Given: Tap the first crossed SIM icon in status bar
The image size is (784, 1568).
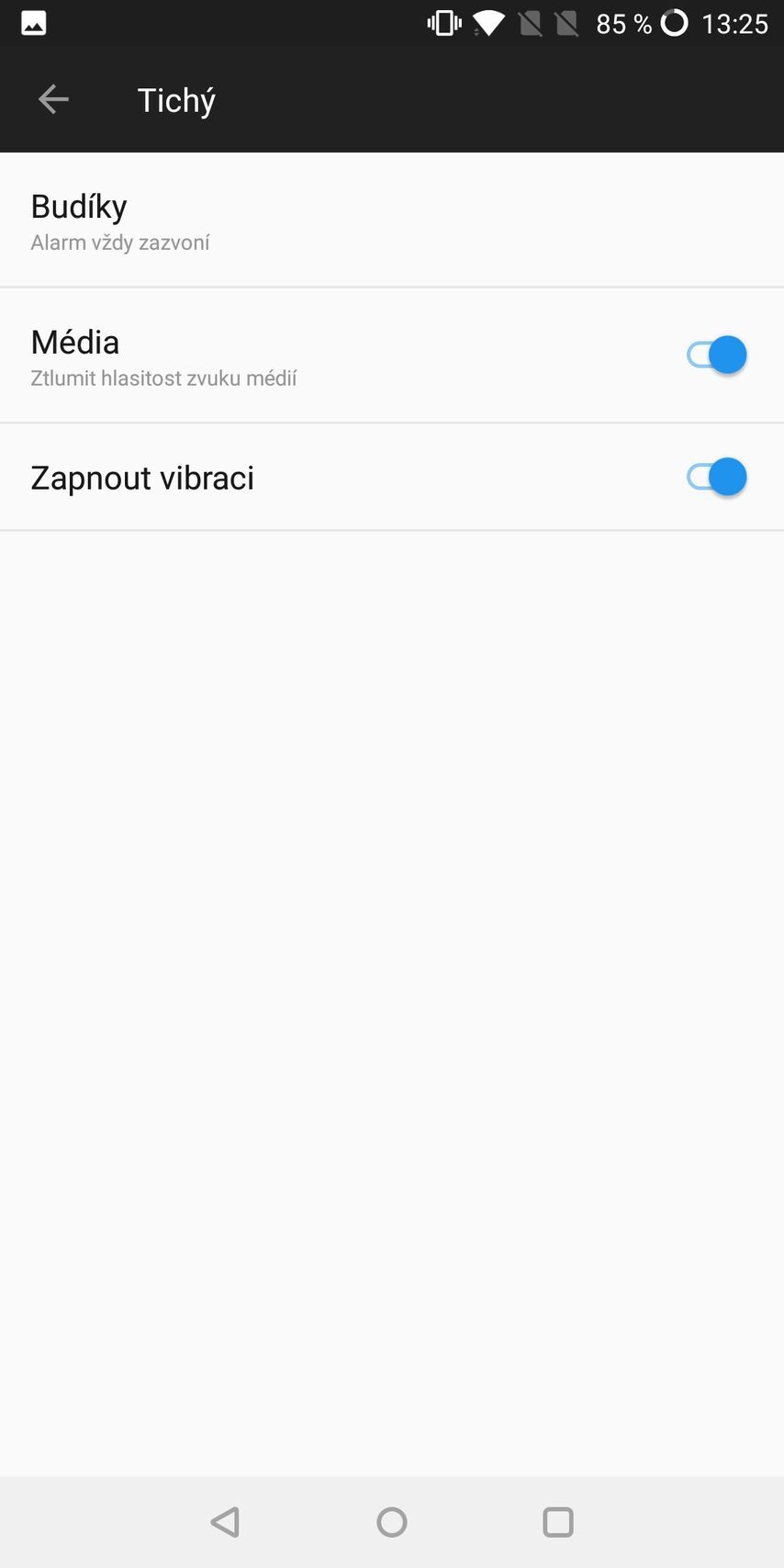Looking at the screenshot, I should coord(531,23).
